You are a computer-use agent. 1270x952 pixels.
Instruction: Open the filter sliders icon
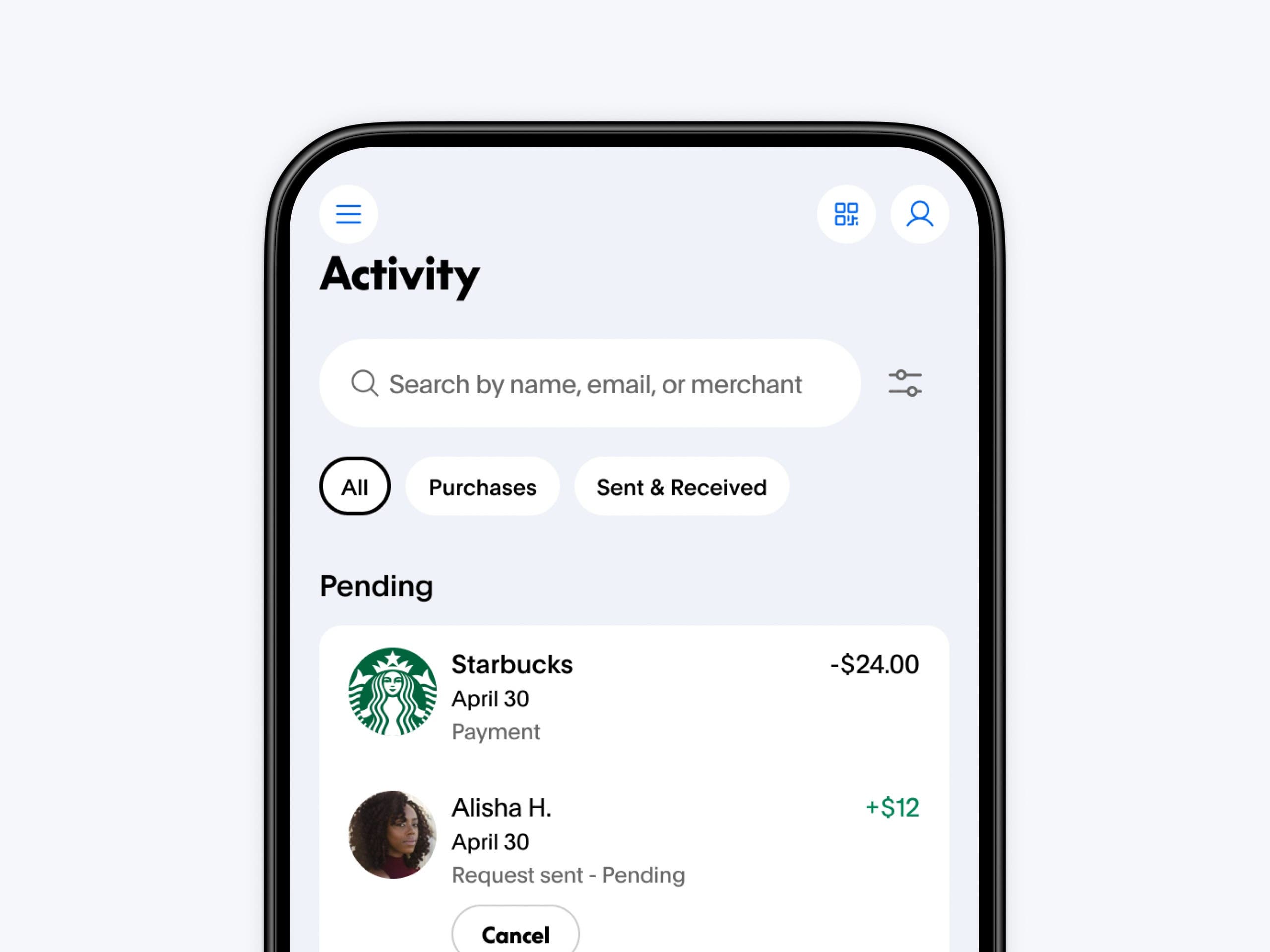point(905,383)
